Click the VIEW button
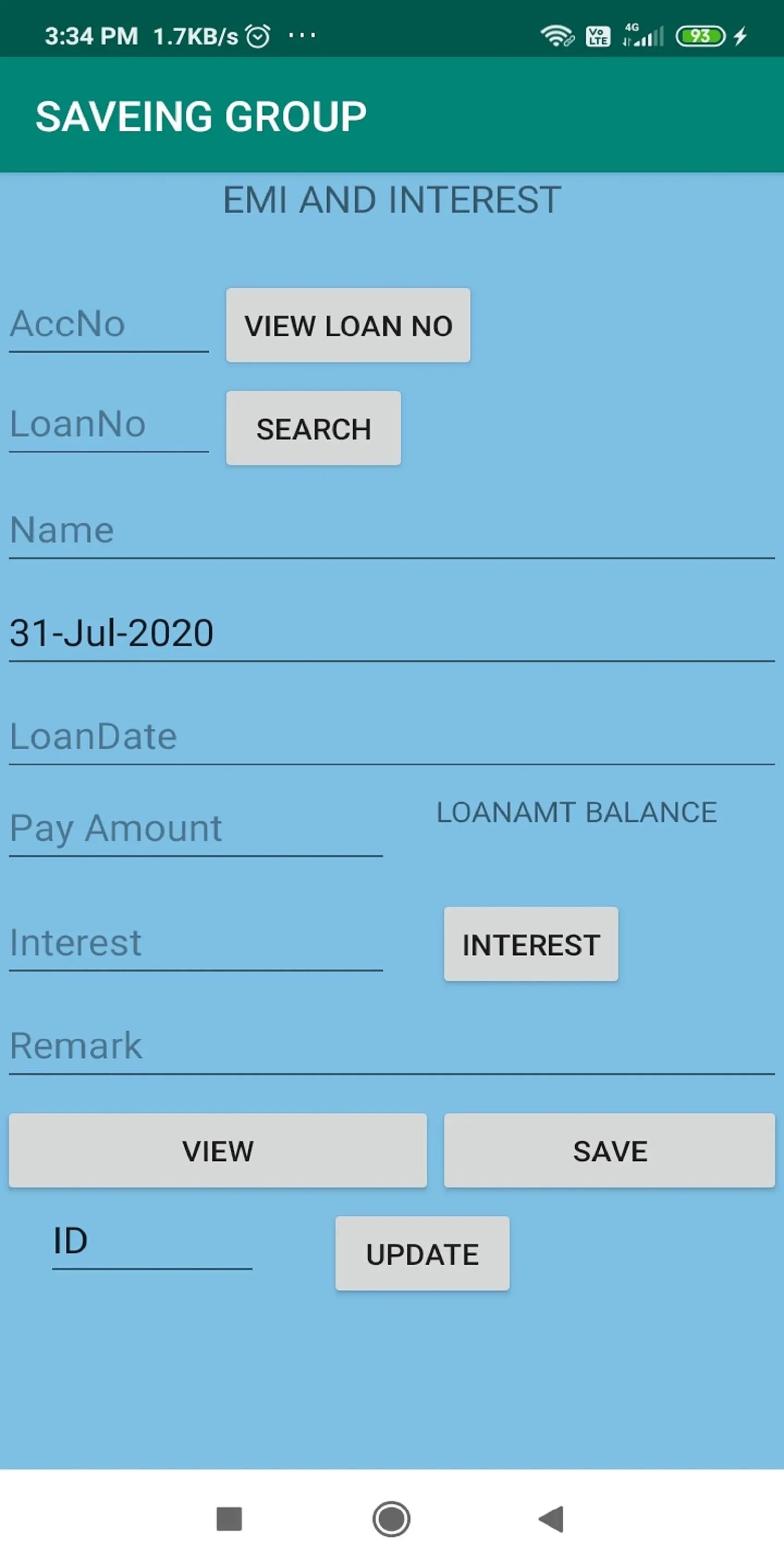 pos(217,1150)
